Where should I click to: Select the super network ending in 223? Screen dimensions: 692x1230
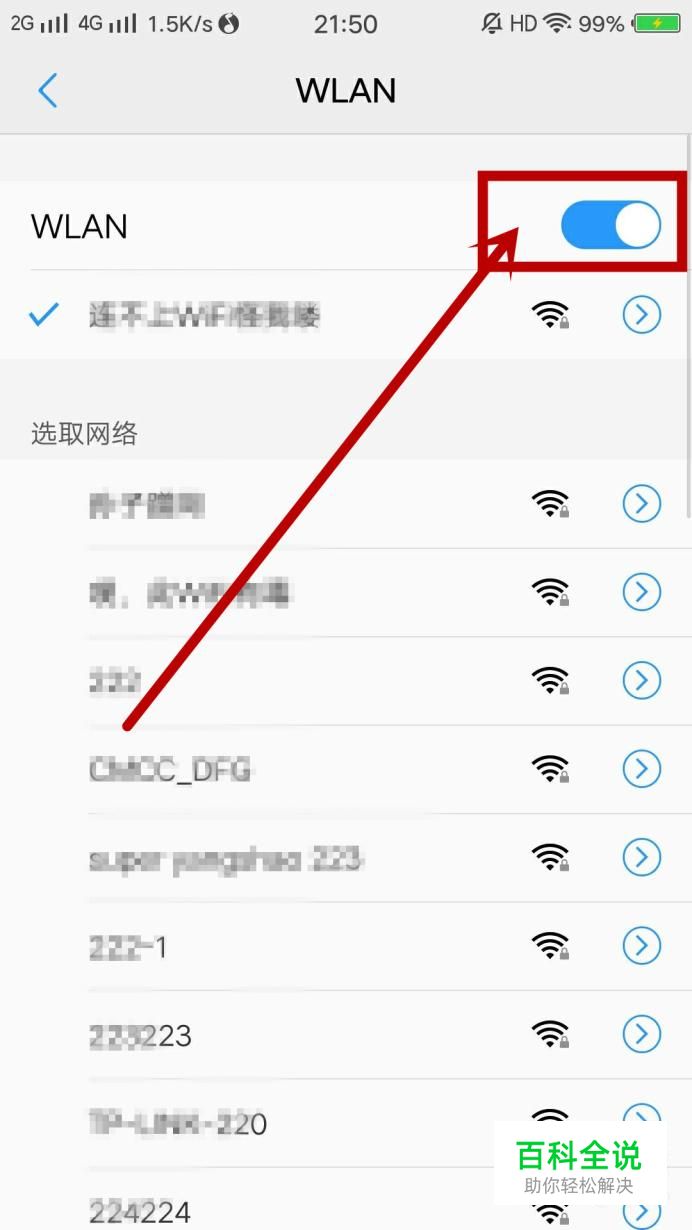pos(225,858)
